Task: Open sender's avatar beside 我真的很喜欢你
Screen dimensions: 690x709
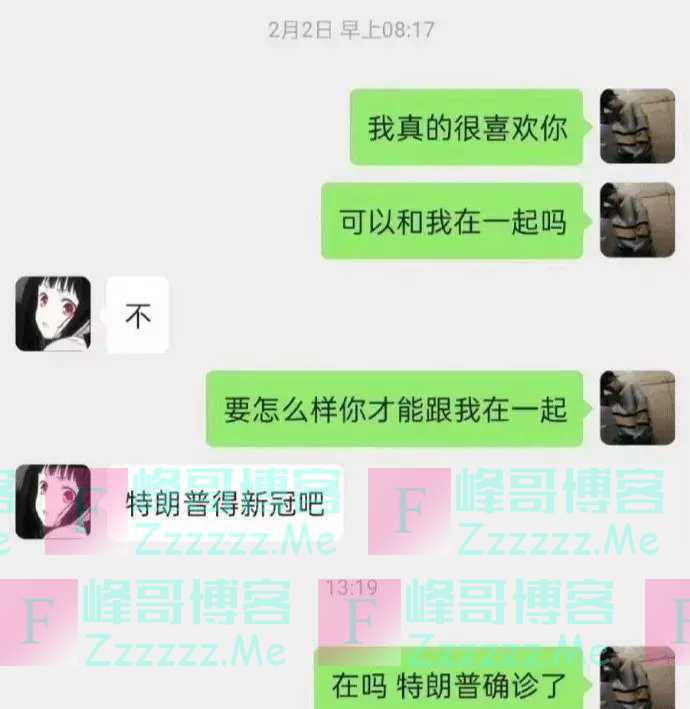Action: [637, 126]
